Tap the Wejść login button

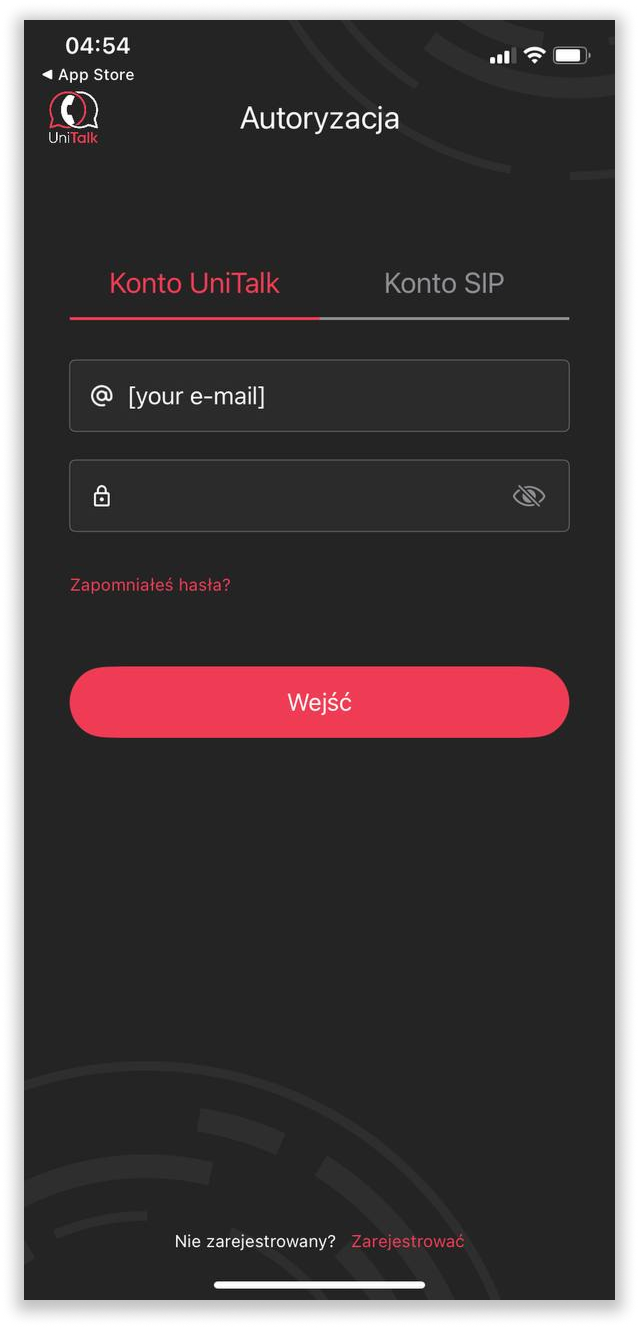coord(319,702)
